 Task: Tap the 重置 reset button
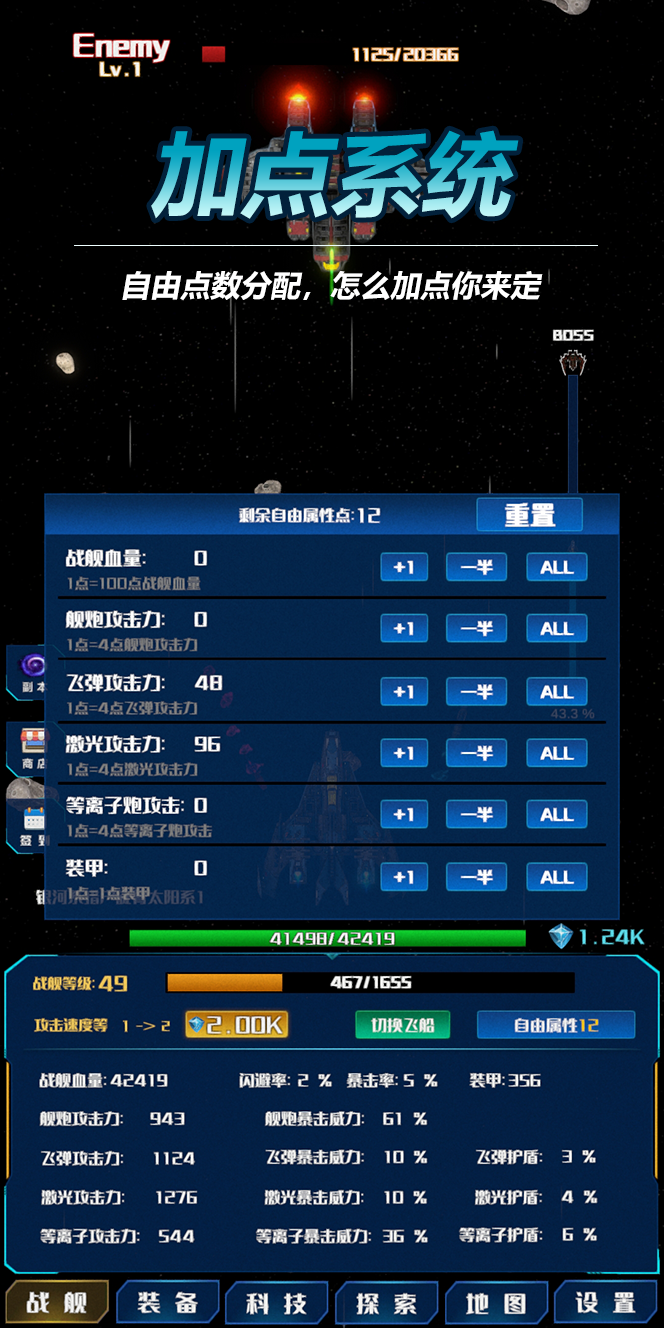529,515
